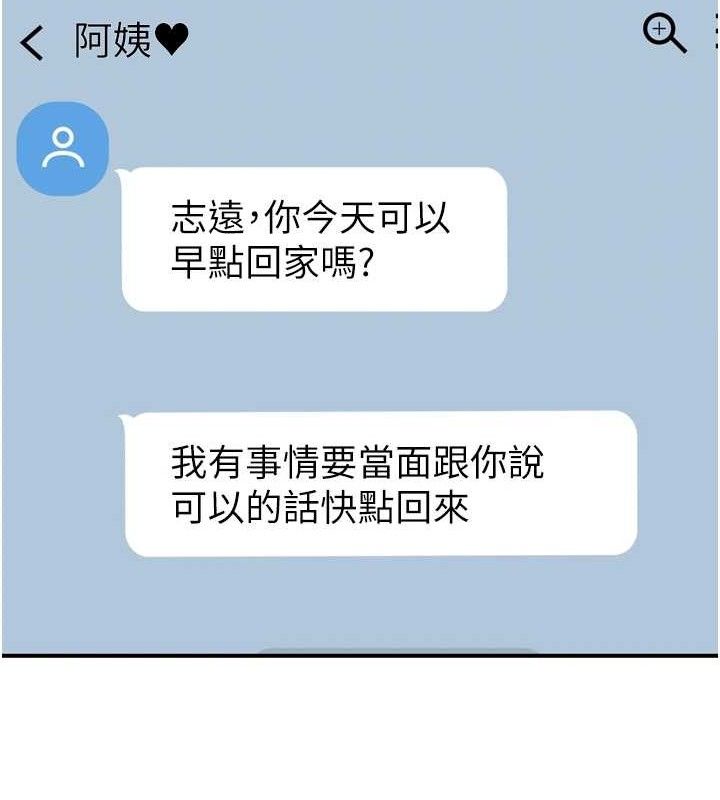Select the person silhouette inside the blue avatar
720x800 pixels.
pyautogui.click(x=62, y=146)
